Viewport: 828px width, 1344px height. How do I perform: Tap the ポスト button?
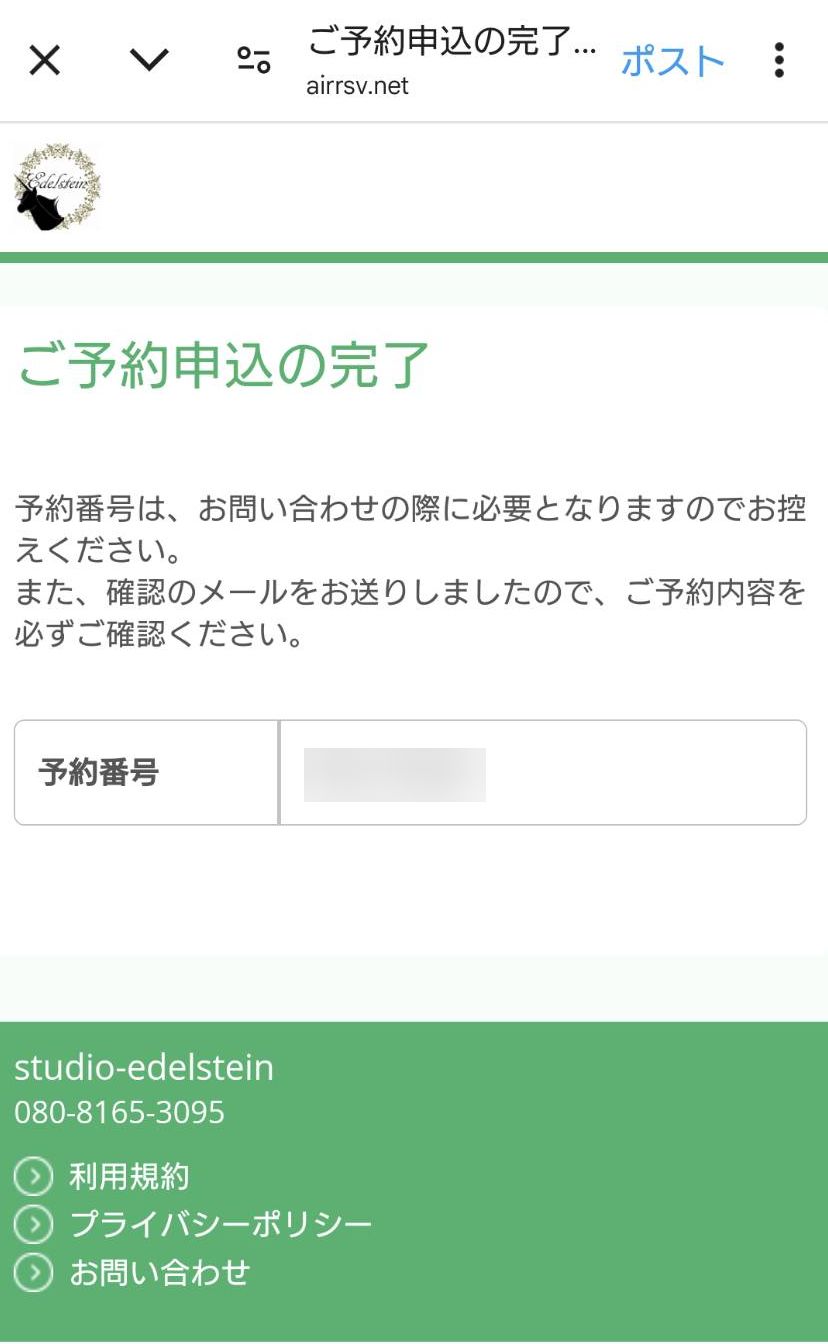pos(672,61)
